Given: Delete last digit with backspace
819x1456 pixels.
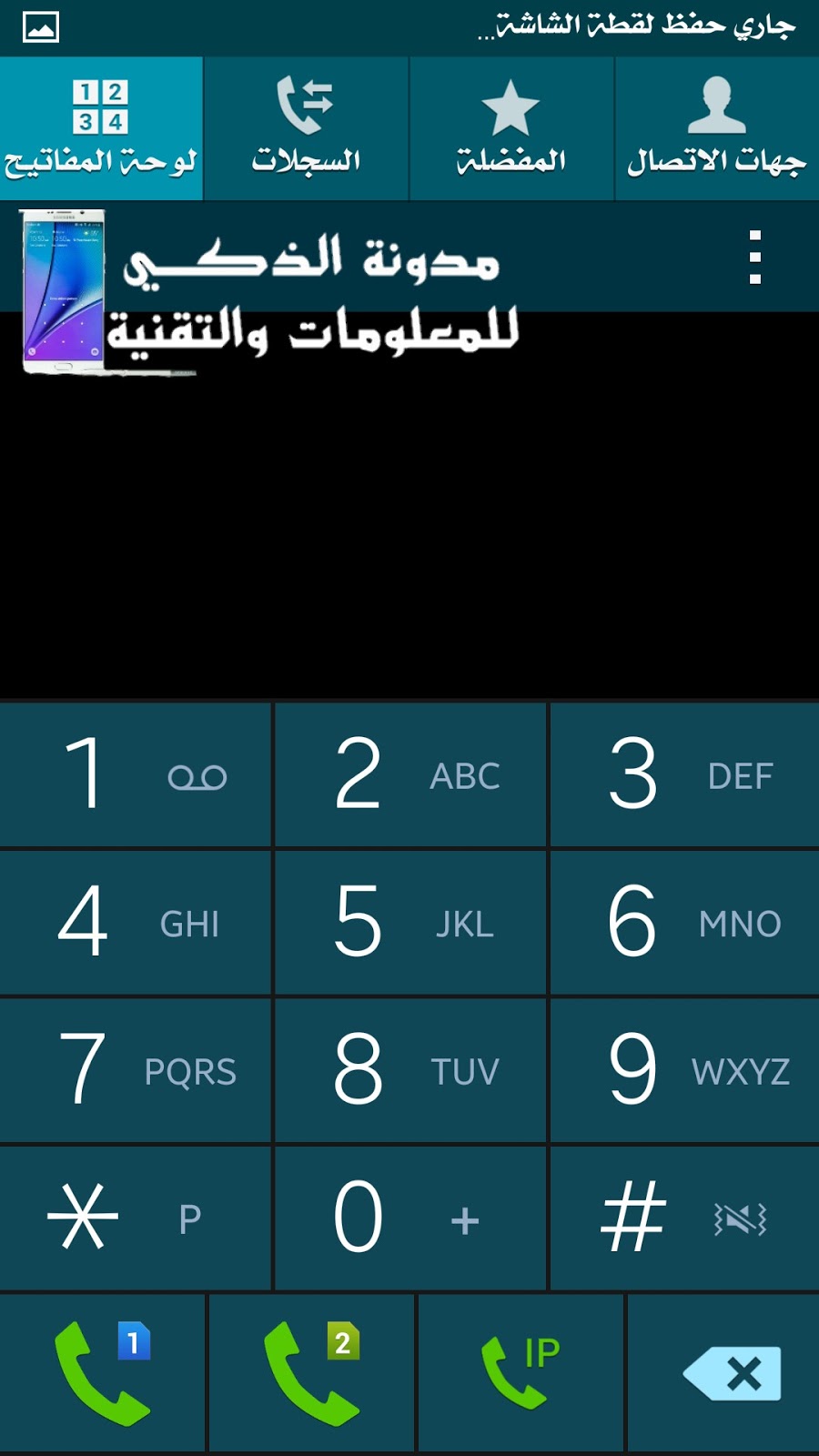Looking at the screenshot, I should click(724, 1372).
